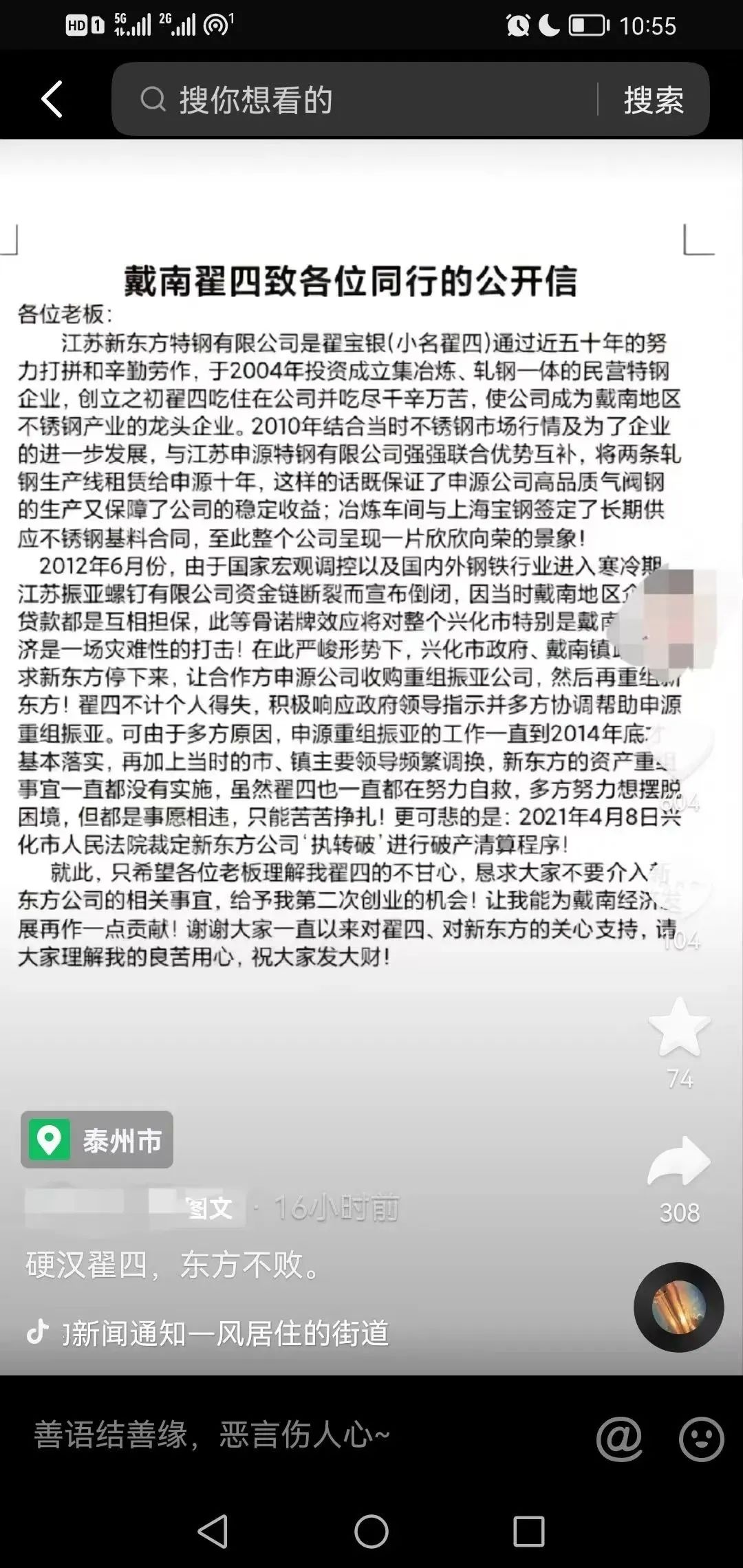Mention someone with the @ icon

(x=618, y=1438)
